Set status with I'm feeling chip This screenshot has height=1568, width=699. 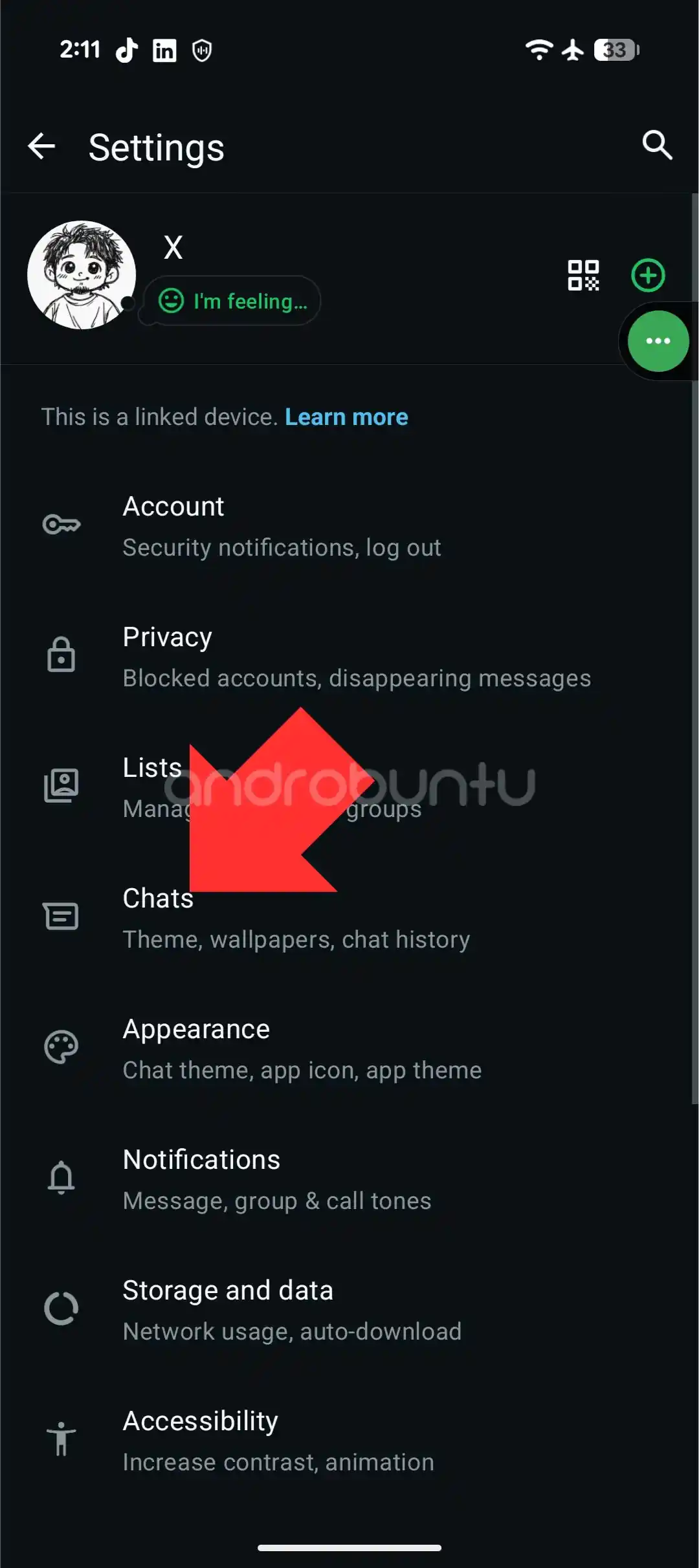[x=232, y=301]
